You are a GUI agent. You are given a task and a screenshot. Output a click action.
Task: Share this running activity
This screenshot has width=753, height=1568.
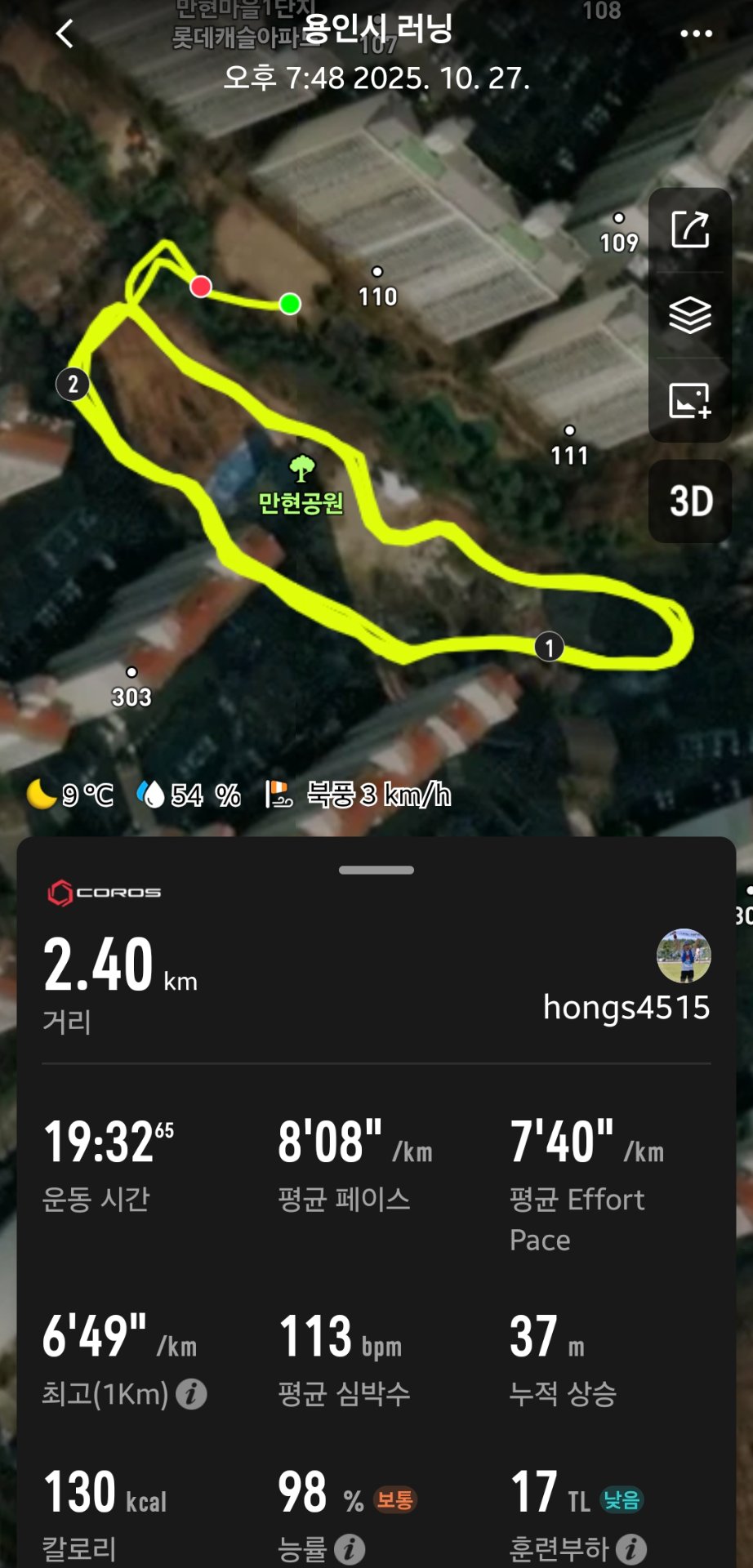(690, 229)
